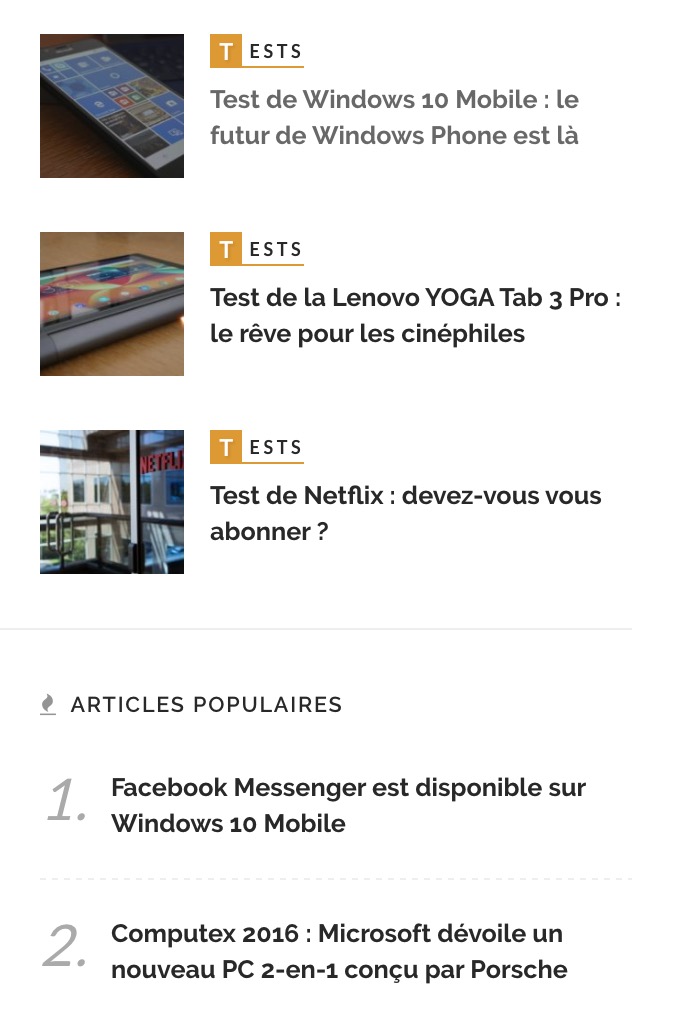Tap the Netflix building thumbnail
The image size is (678, 1020).
[112, 502]
